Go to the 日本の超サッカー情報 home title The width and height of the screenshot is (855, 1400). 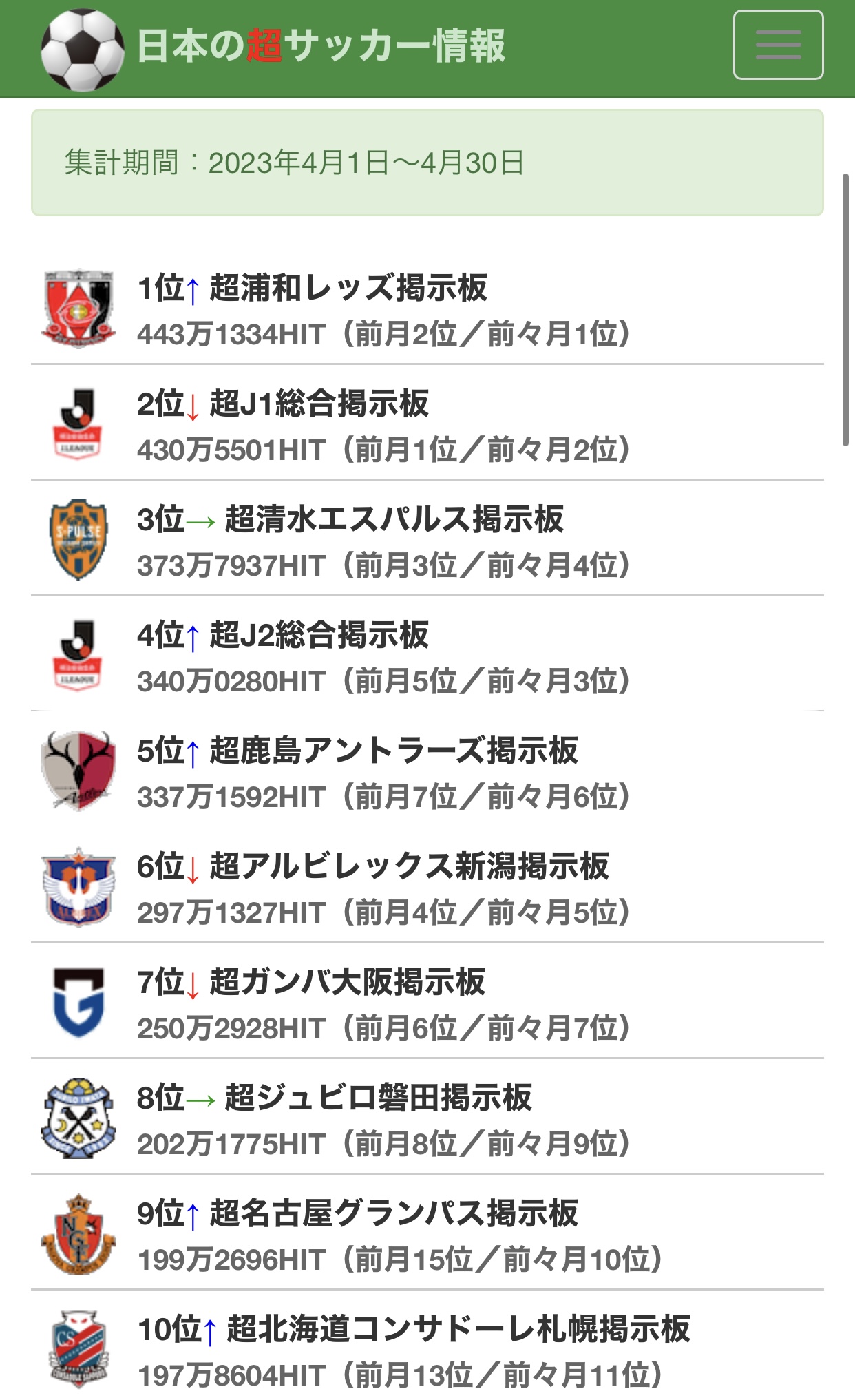(321, 46)
